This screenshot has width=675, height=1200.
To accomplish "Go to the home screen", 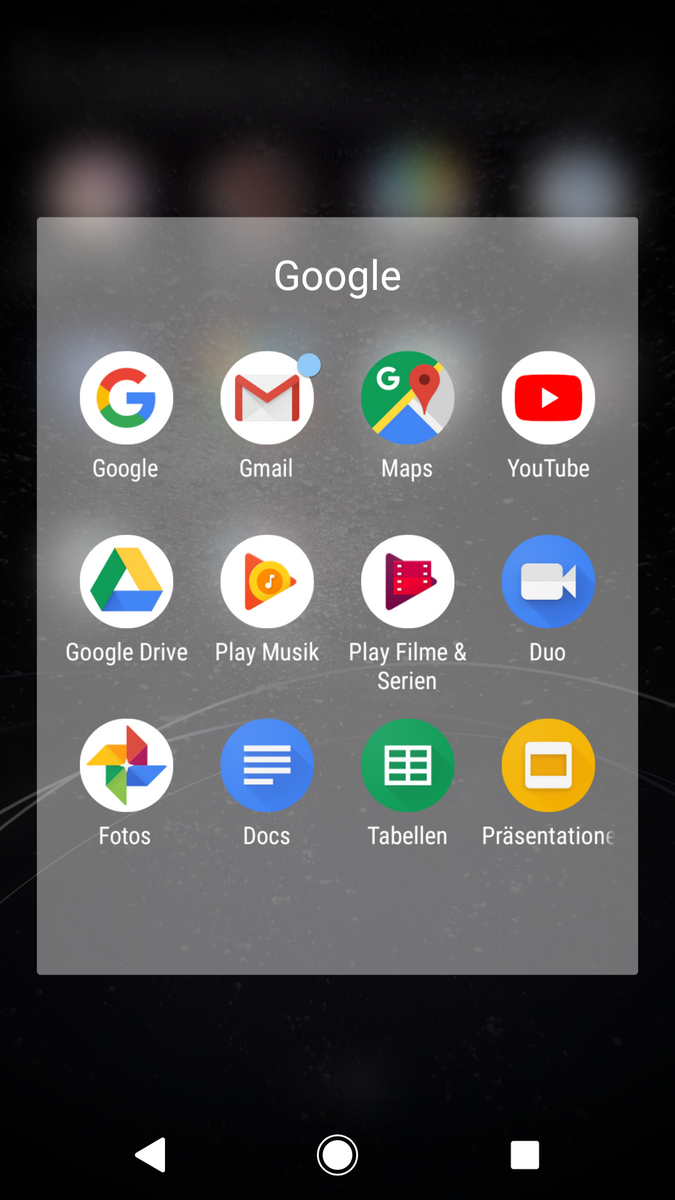I will [337, 1155].
